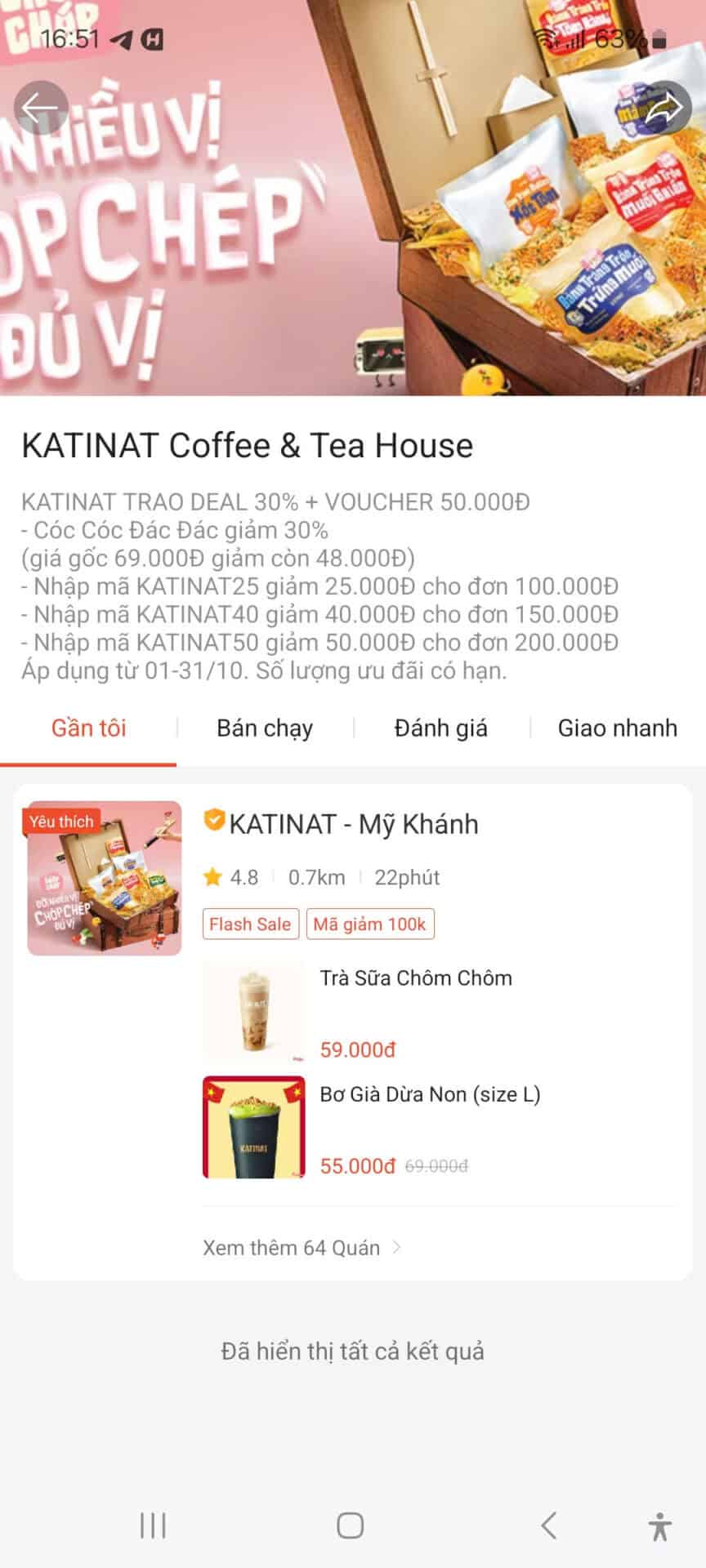This screenshot has width=706, height=1568.
Task: Select the Mã giảm 100k filter chip
Action: coord(370,924)
